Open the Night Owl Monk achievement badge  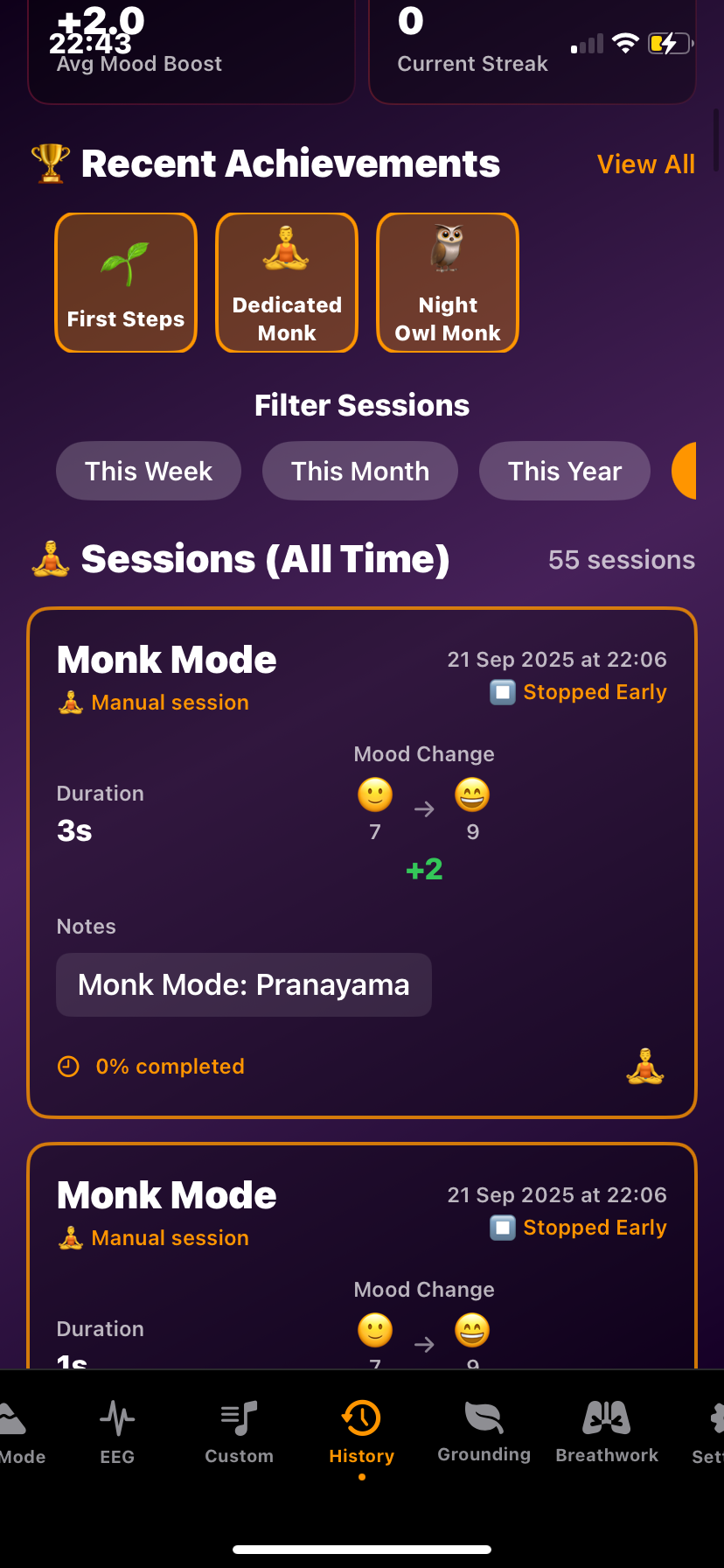[448, 283]
